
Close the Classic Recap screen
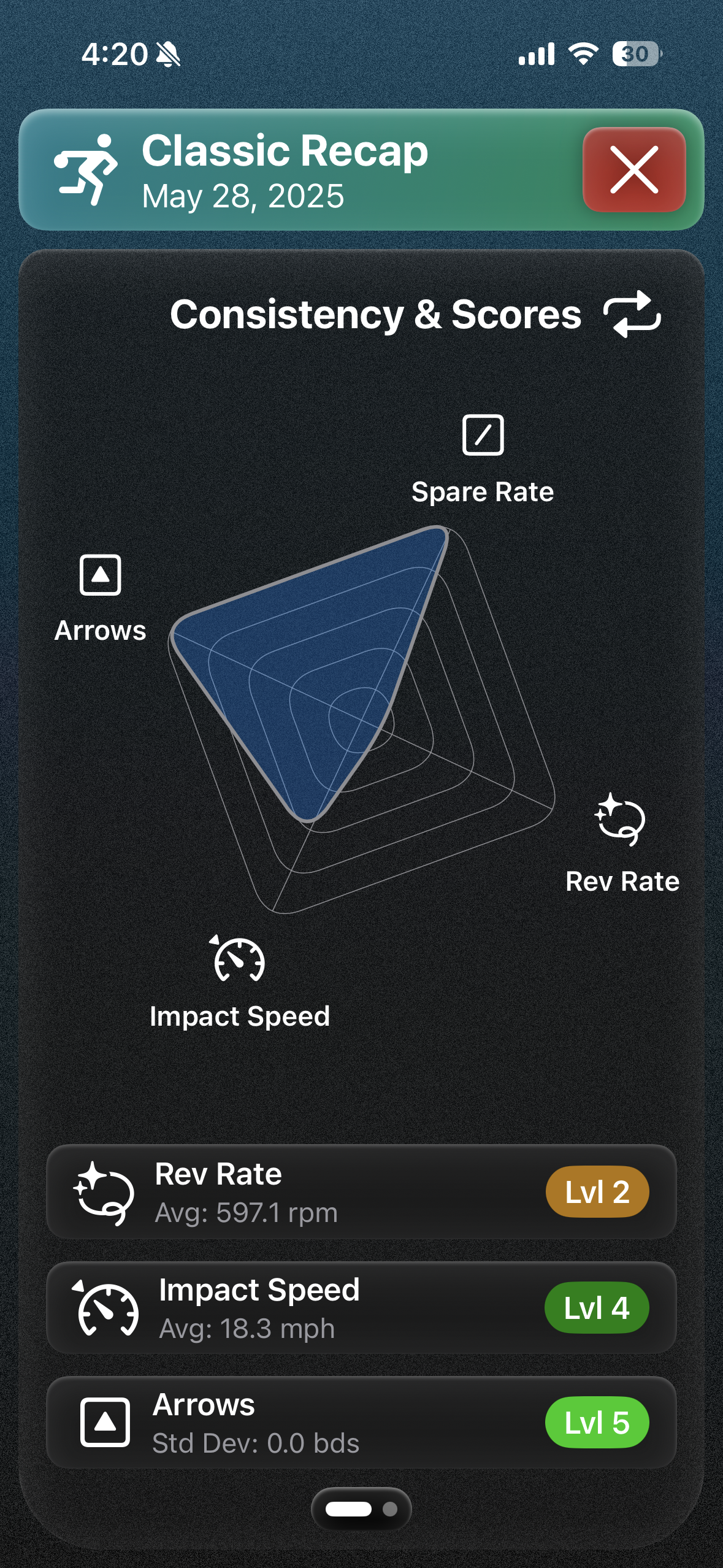point(633,169)
